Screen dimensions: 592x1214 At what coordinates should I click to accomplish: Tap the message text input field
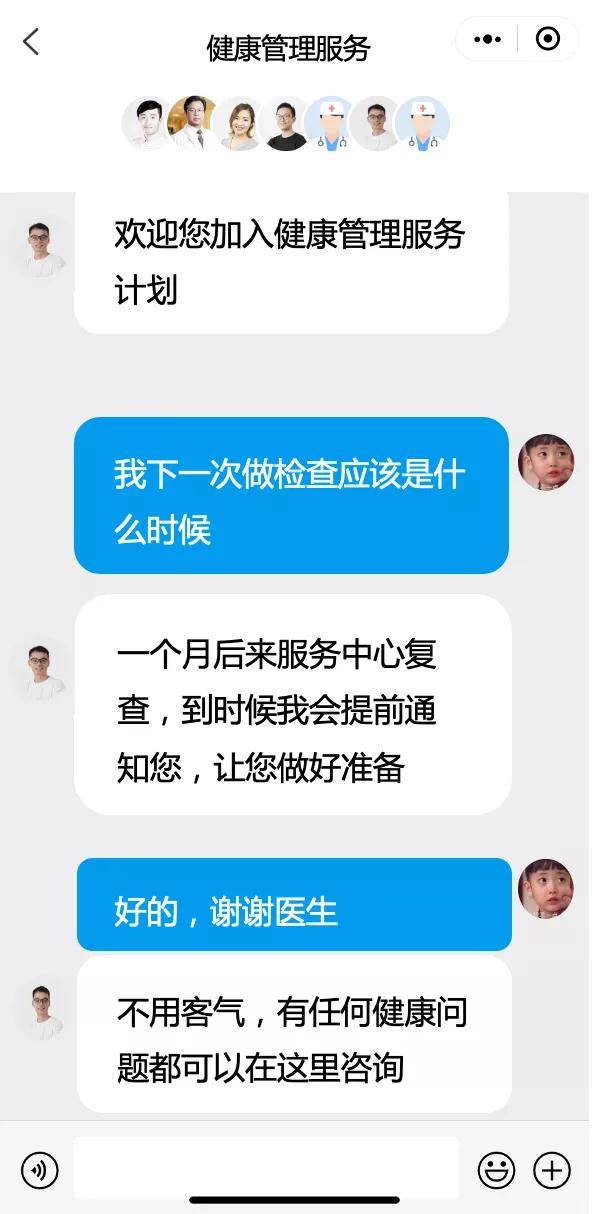pos(266,1167)
